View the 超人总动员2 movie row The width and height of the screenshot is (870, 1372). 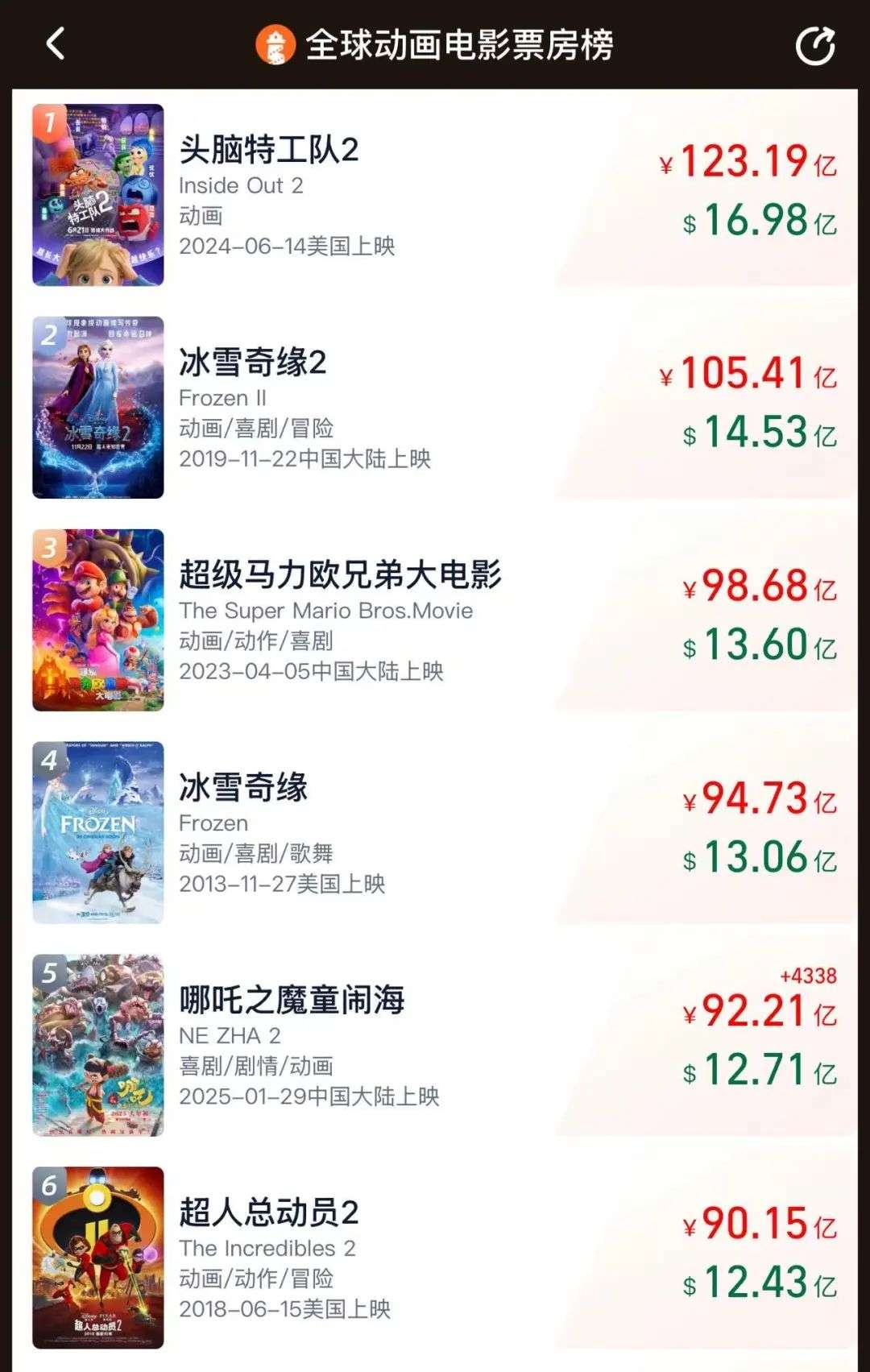coord(269,1213)
